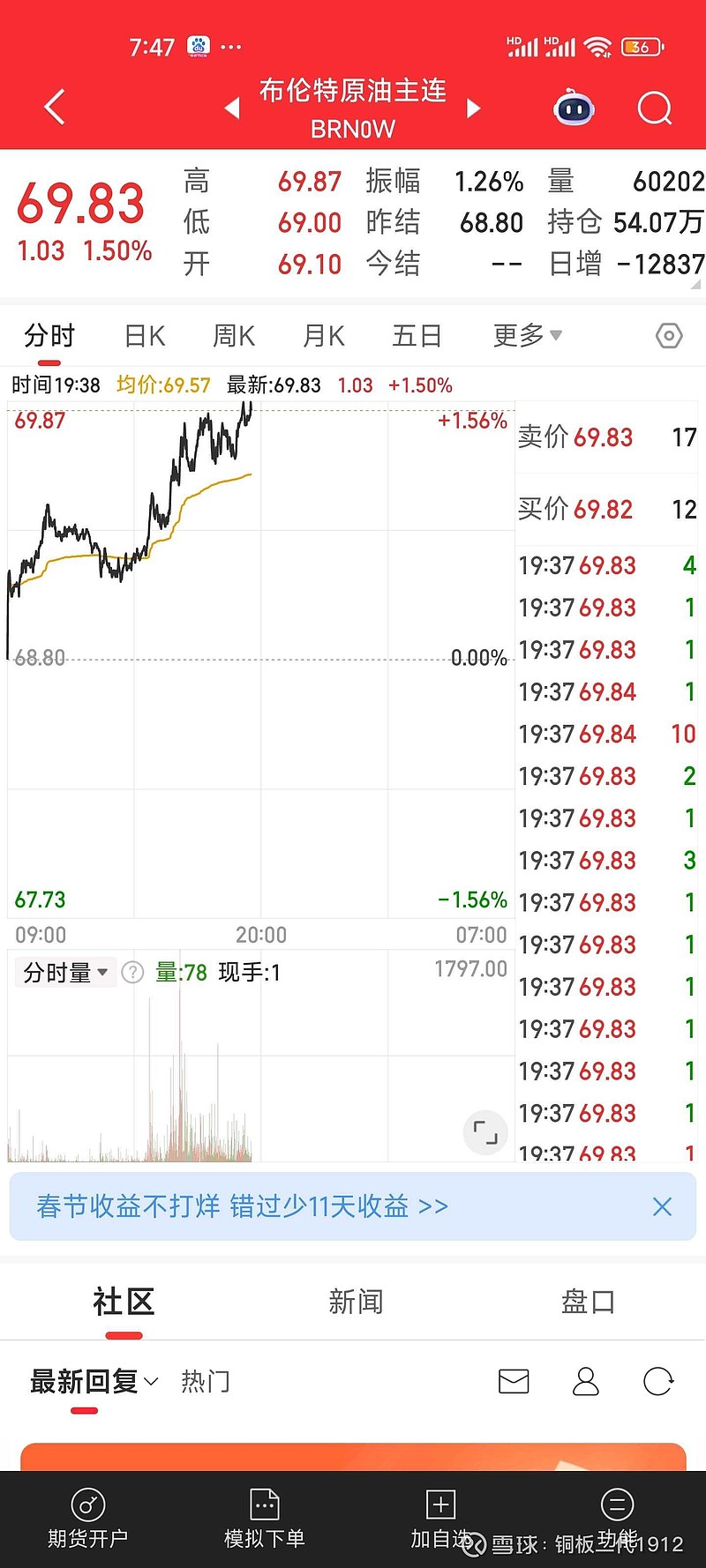
Task: Open the message envelope icon
Action: point(514,1382)
